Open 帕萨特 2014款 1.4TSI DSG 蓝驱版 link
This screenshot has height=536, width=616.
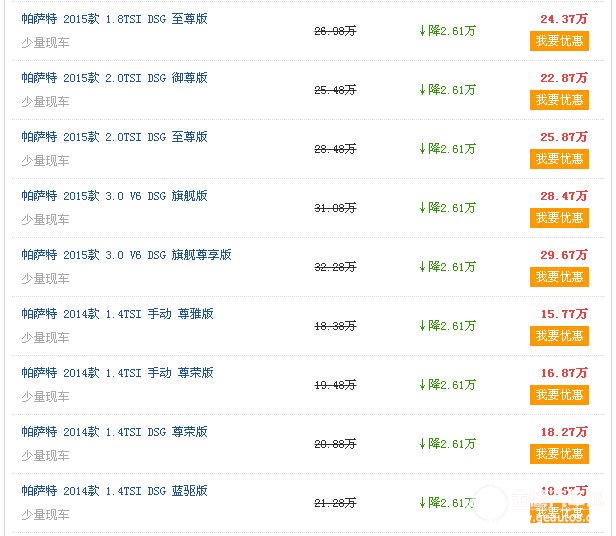[x=115, y=491]
